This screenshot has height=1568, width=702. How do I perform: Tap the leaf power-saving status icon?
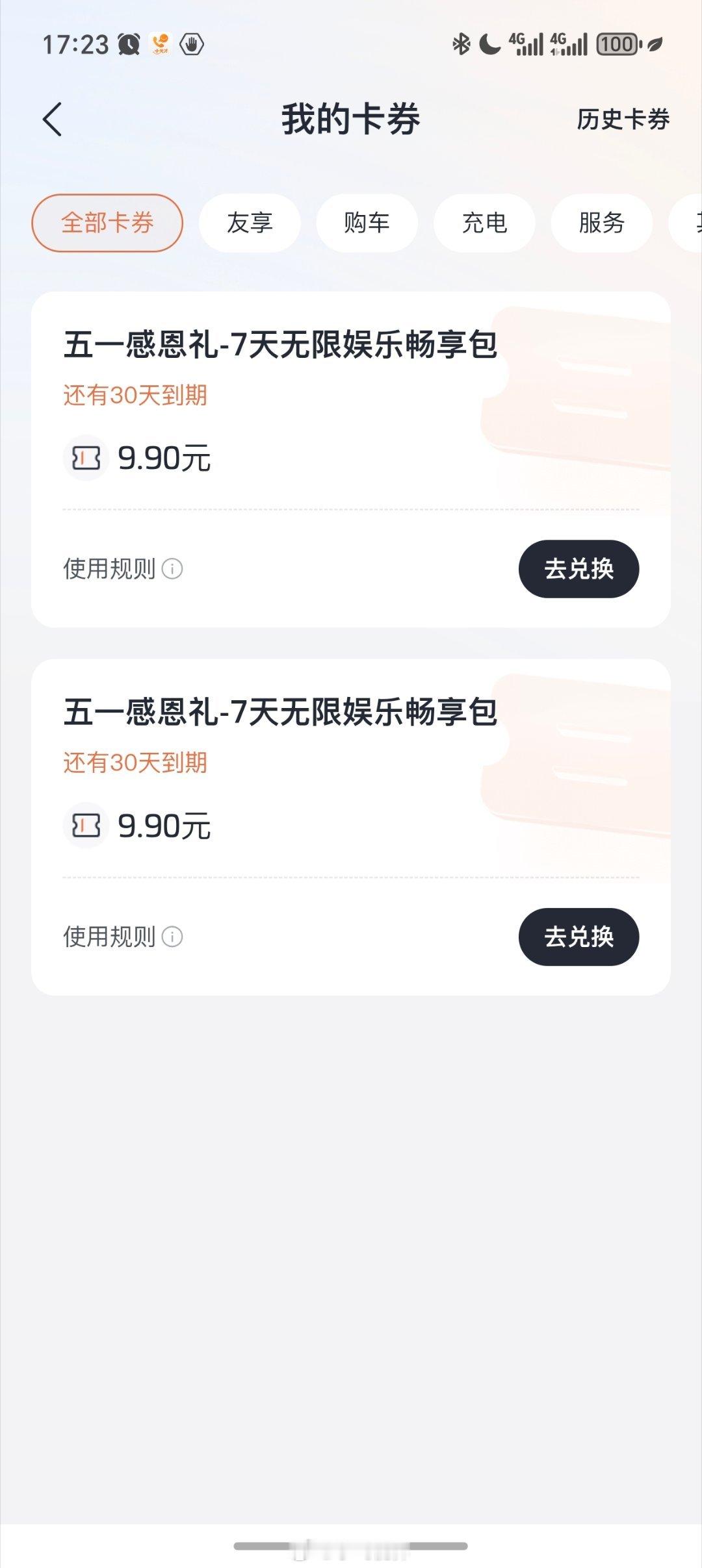pyautogui.click(x=655, y=44)
